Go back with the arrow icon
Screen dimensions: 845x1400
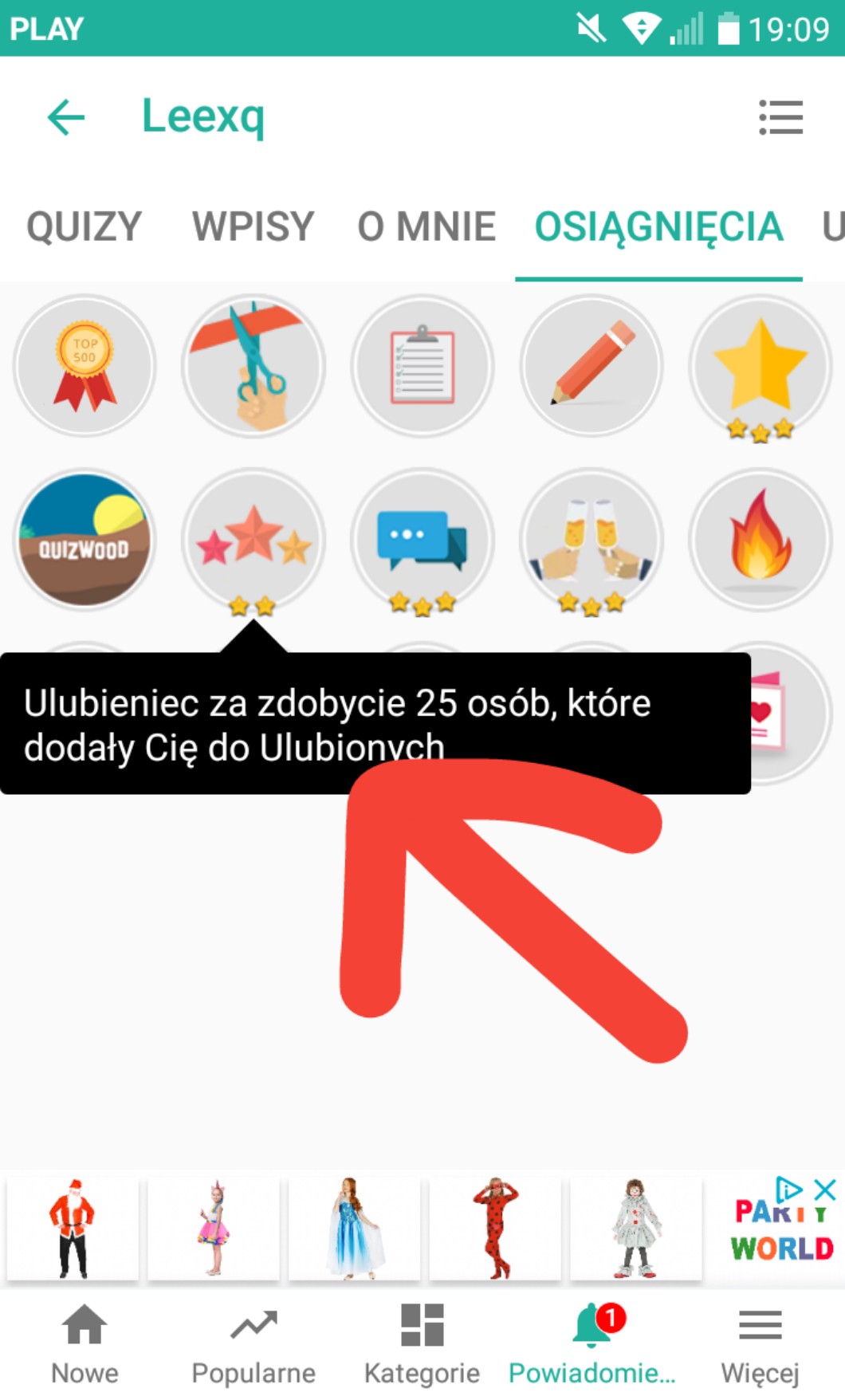(x=66, y=118)
